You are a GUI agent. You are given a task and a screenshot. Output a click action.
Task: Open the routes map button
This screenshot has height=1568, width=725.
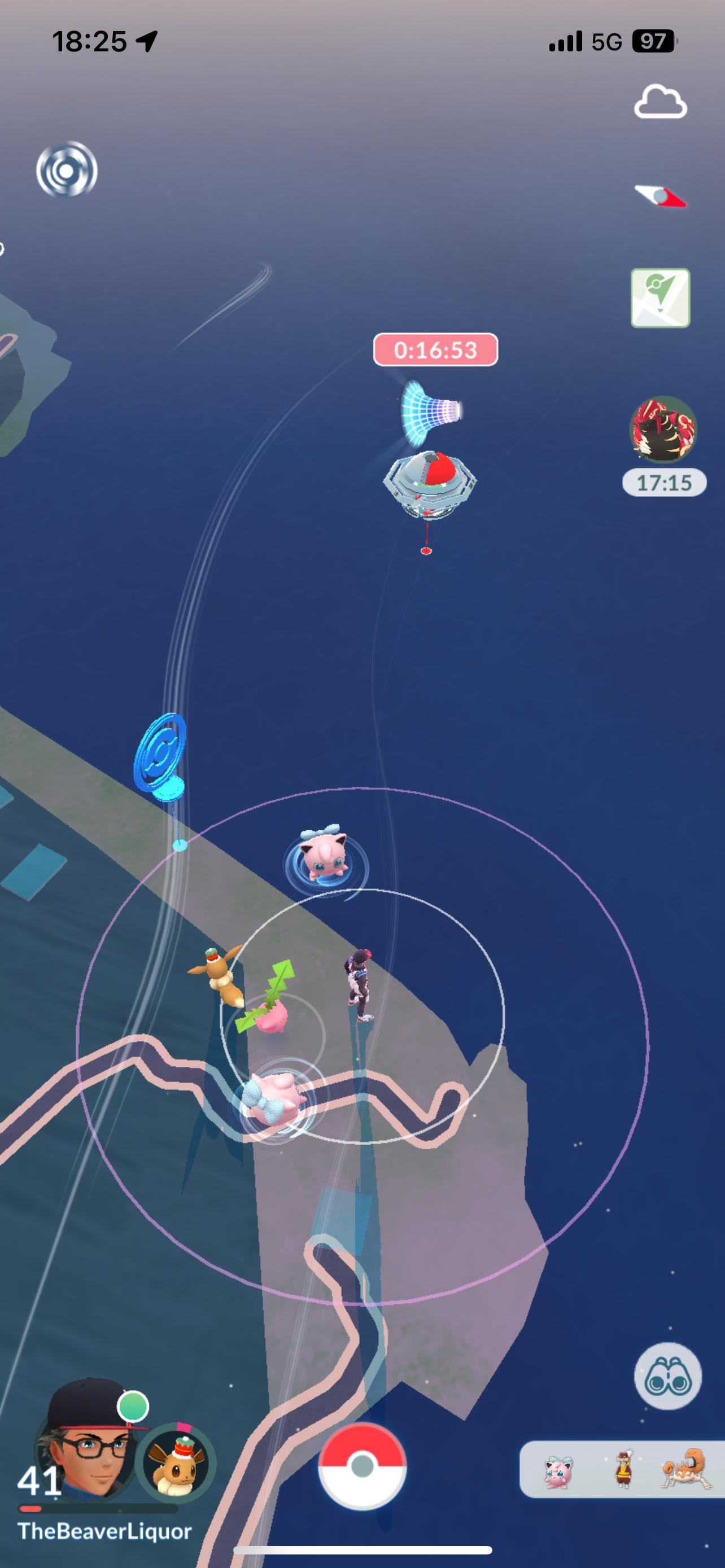[x=661, y=298]
